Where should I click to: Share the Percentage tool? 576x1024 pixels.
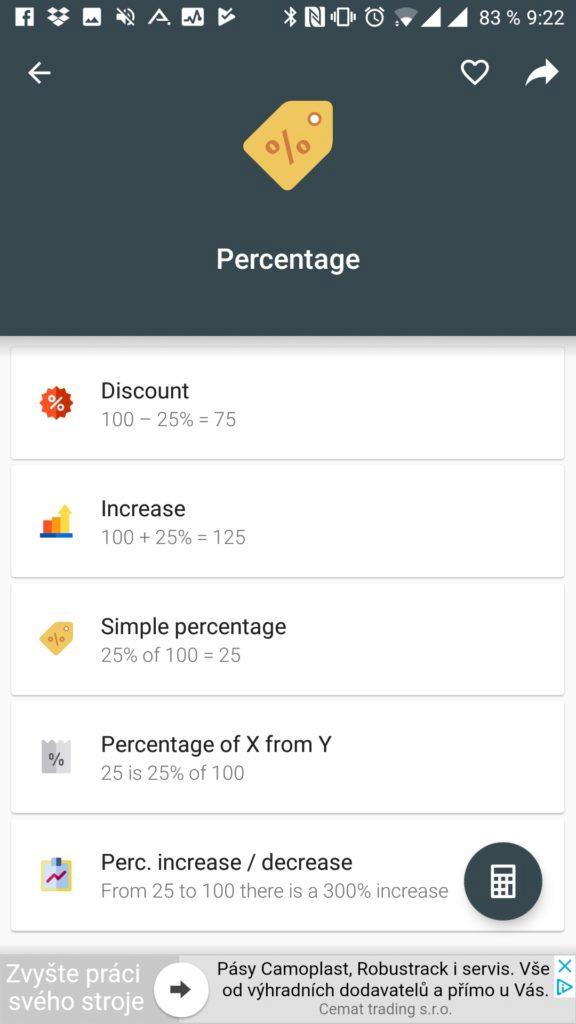click(x=542, y=72)
